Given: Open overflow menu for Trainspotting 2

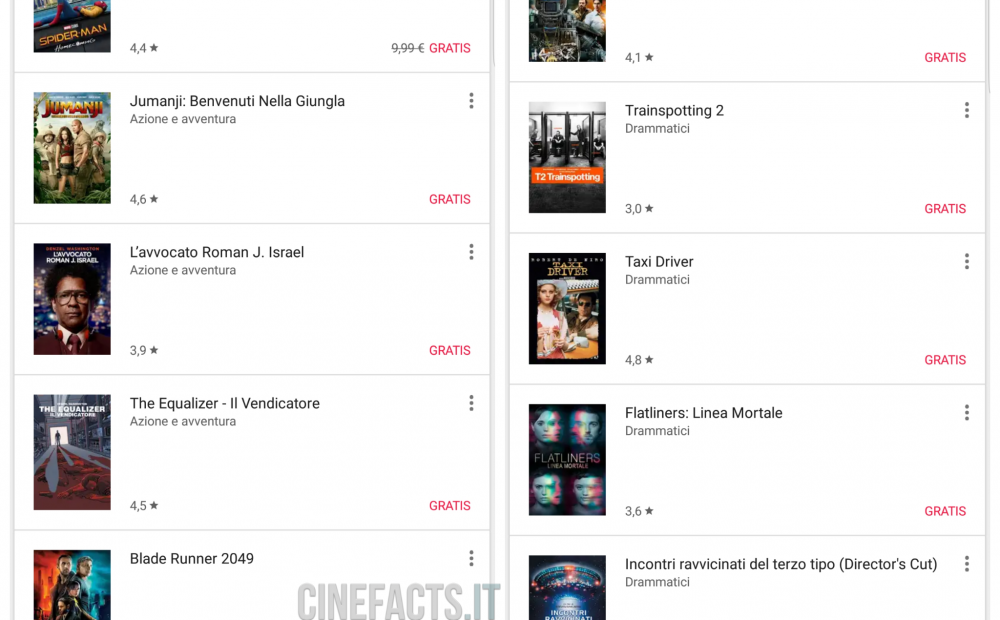Looking at the screenshot, I should tap(966, 110).
